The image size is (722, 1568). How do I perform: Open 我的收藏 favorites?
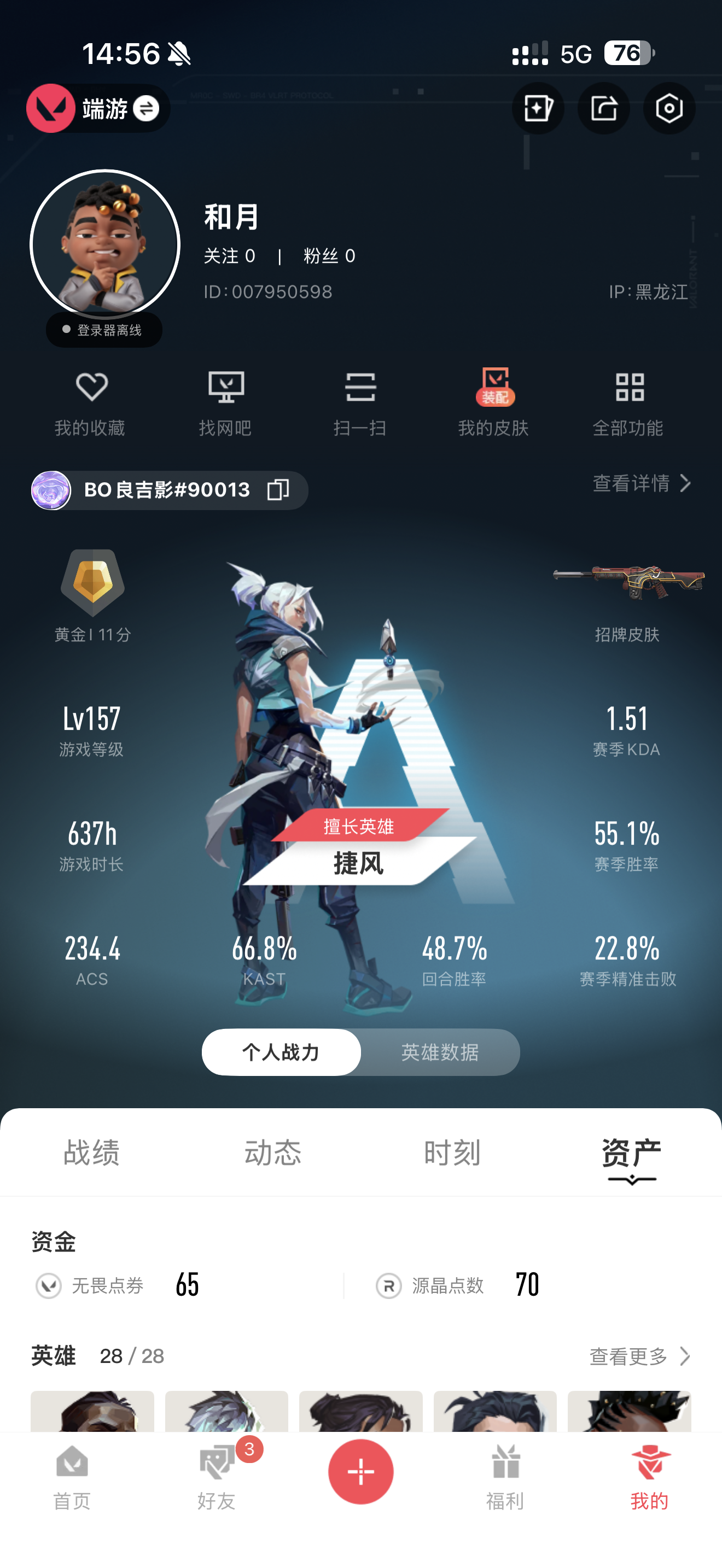[x=90, y=402]
